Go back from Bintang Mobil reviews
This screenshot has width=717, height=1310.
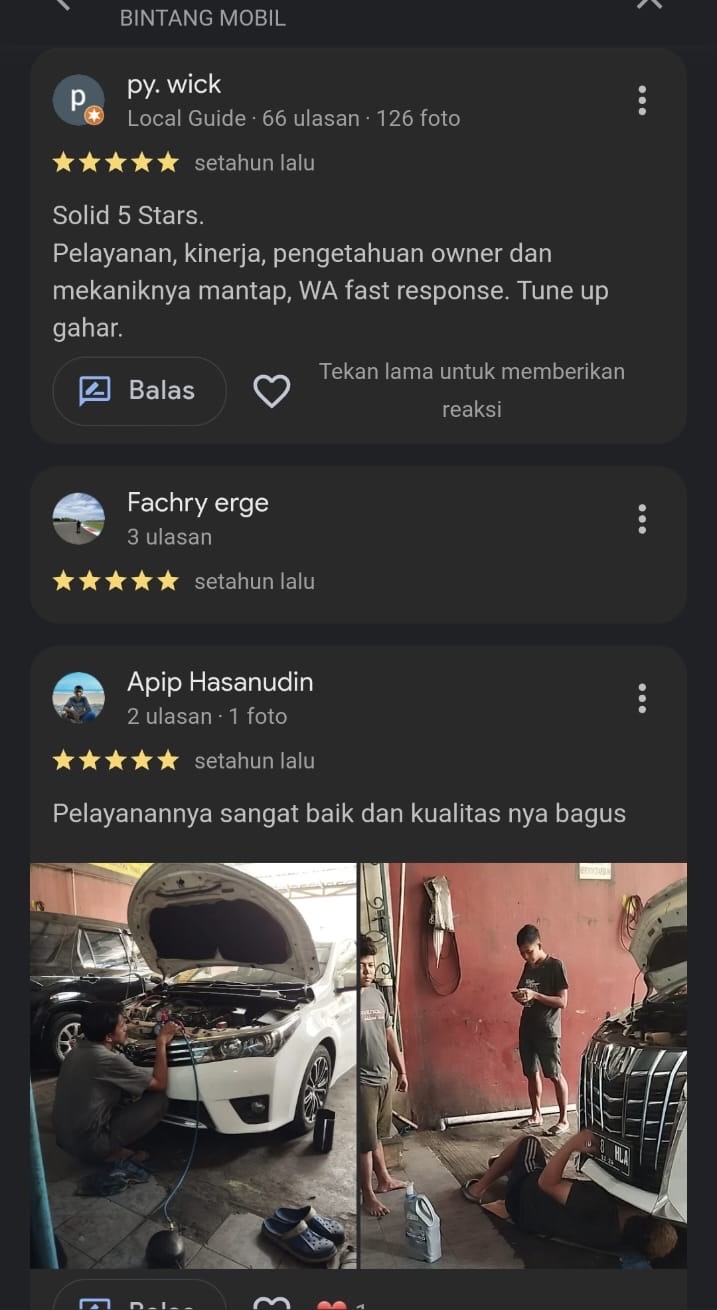coord(64,5)
